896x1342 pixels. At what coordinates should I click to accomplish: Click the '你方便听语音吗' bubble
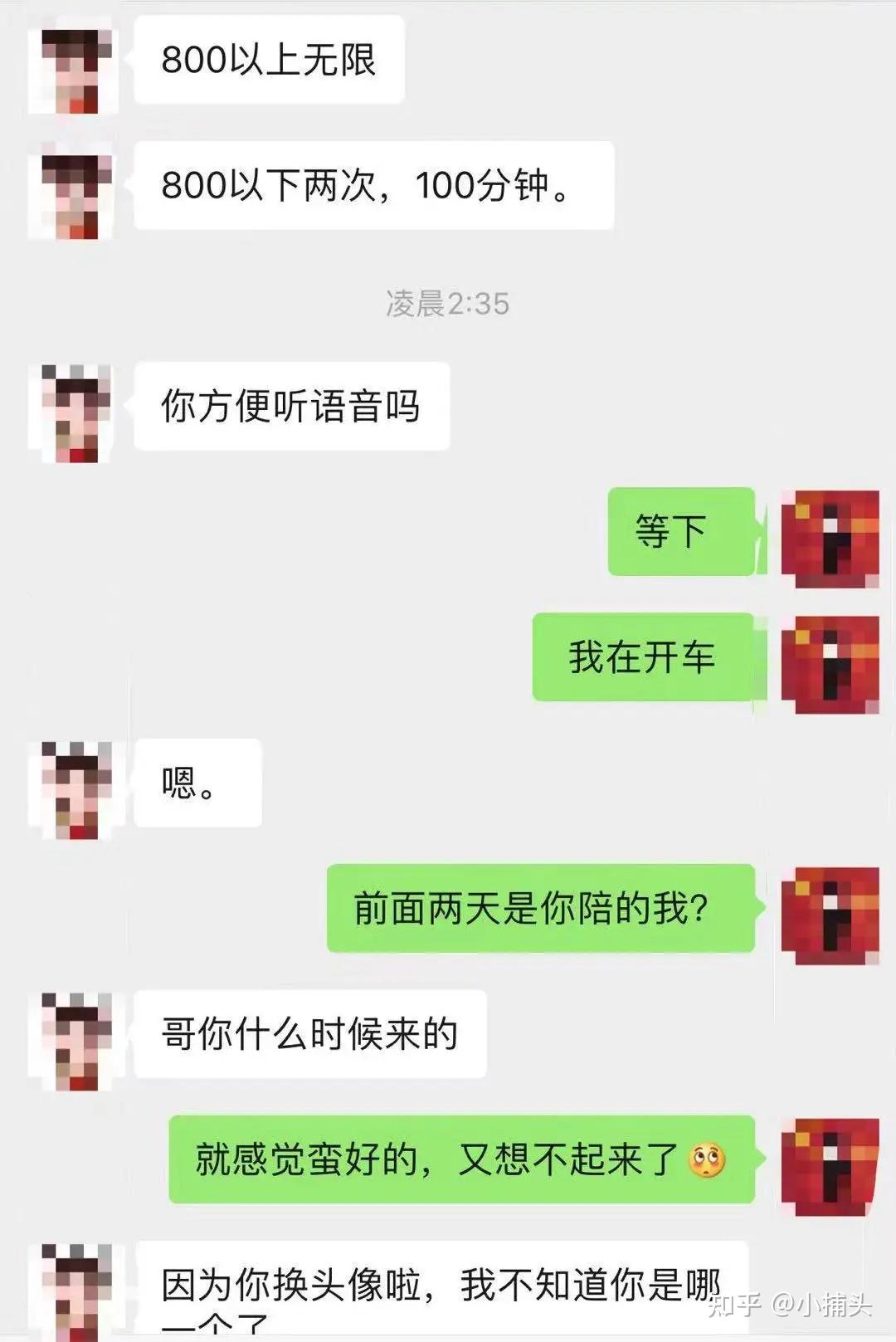[x=290, y=407]
